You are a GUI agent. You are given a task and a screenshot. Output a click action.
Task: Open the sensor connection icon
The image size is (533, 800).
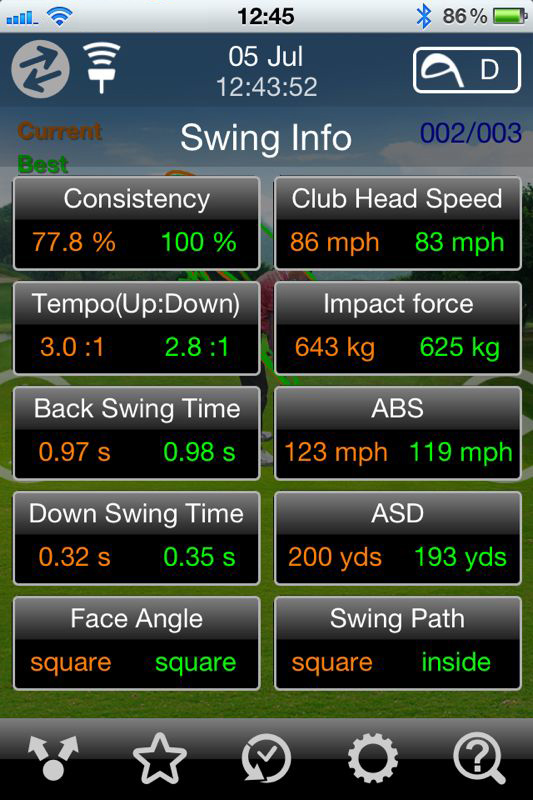pos(101,67)
